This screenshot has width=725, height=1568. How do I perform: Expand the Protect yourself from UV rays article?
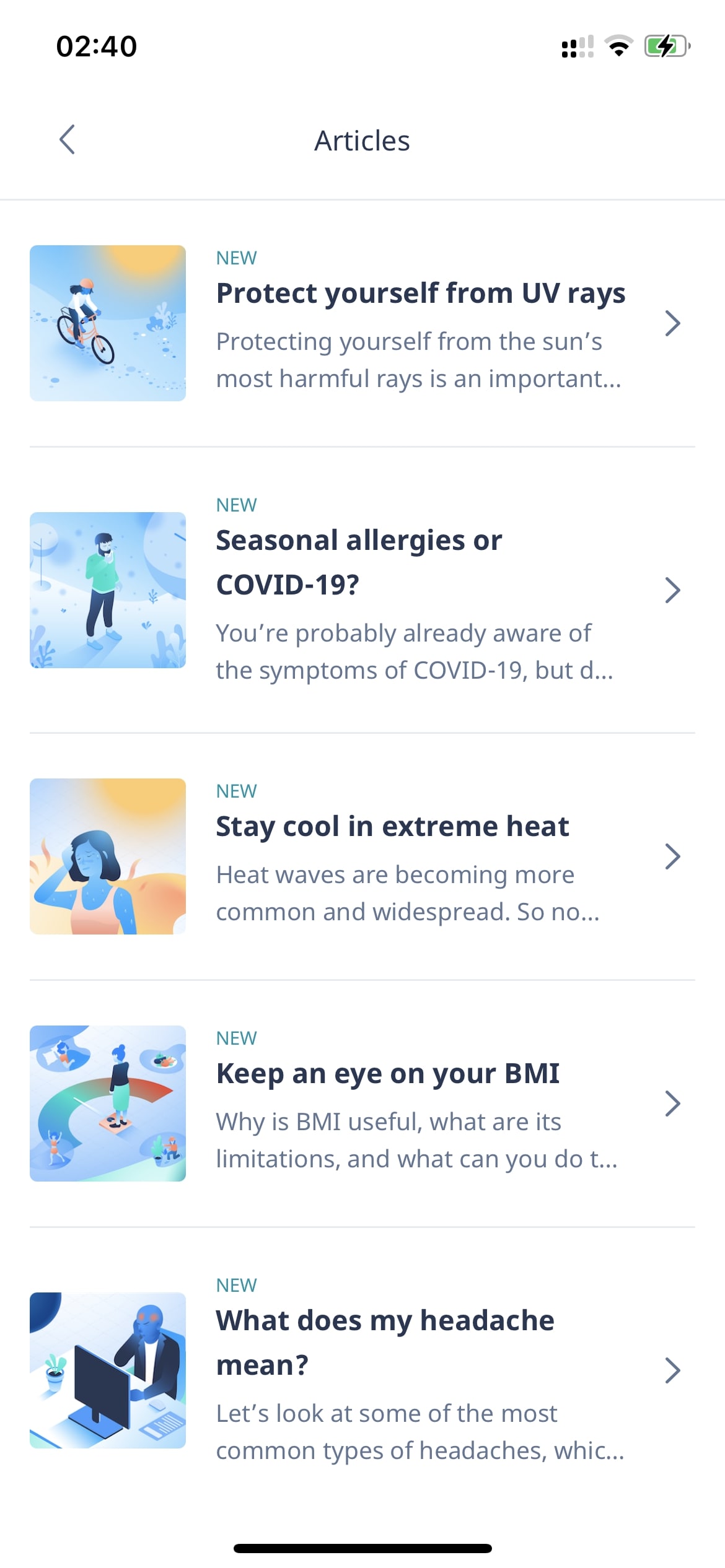[x=674, y=322]
